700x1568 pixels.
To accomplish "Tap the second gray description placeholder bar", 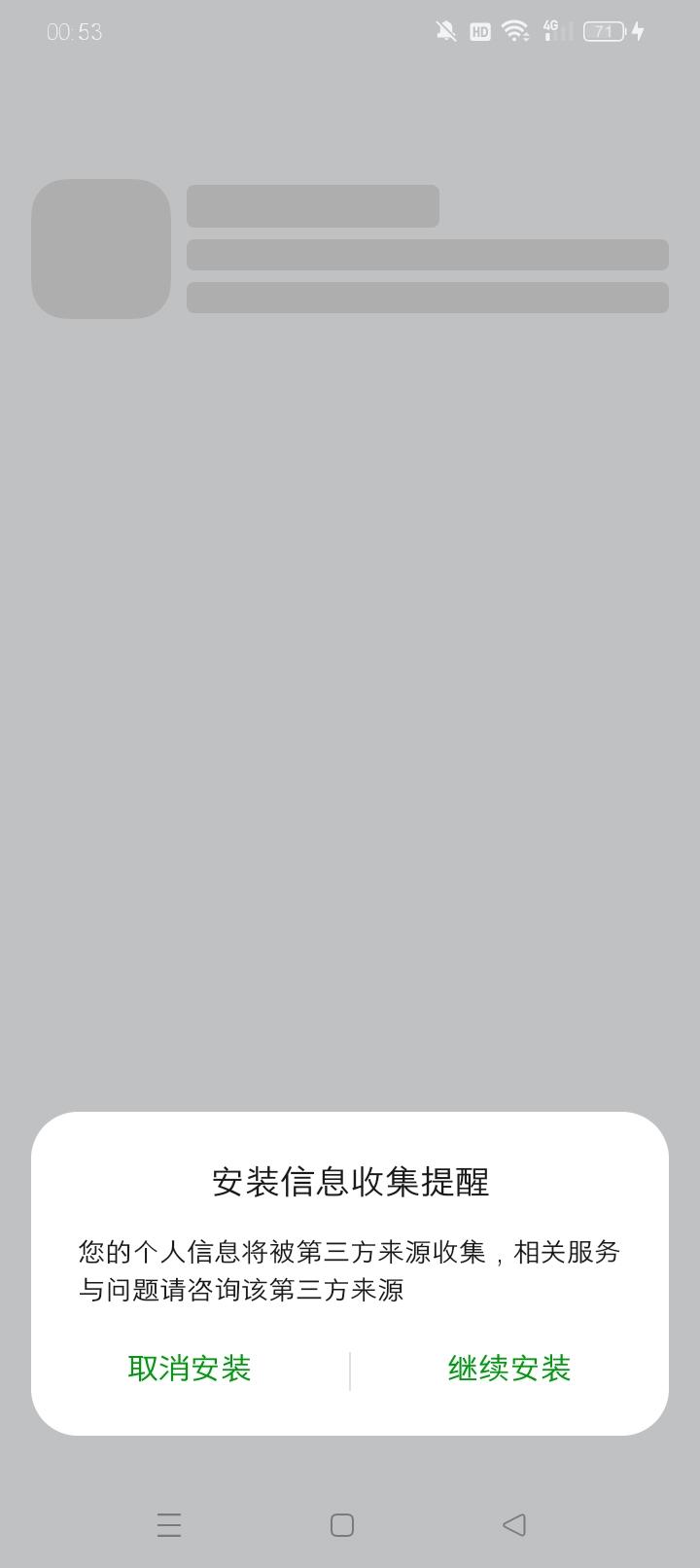I will pyautogui.click(x=427, y=255).
